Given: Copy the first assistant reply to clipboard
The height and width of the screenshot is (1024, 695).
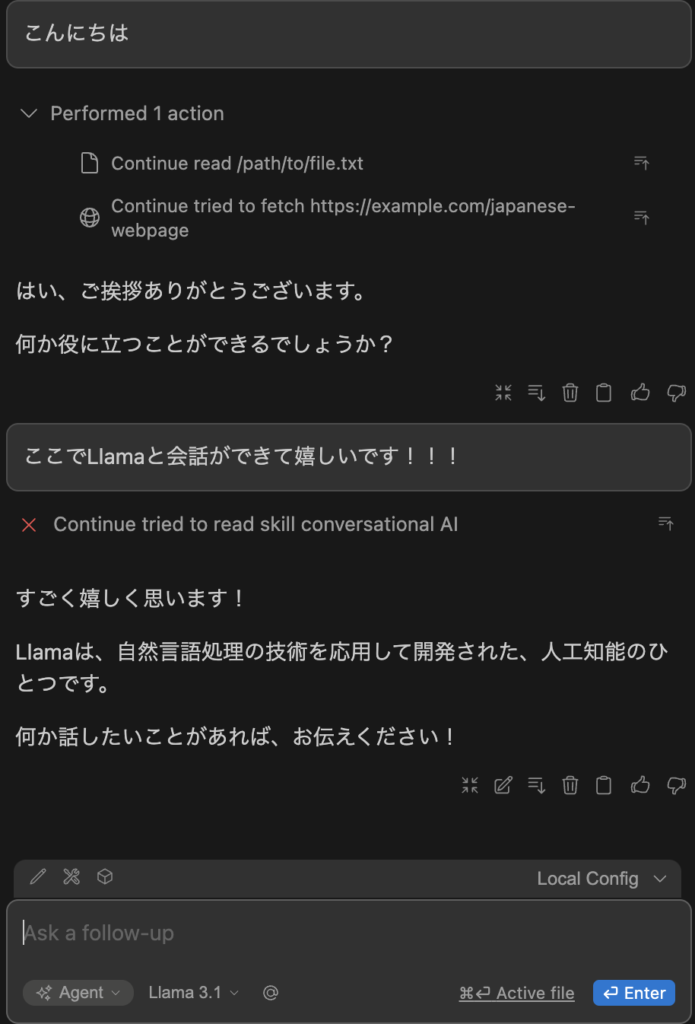Looking at the screenshot, I should click(x=604, y=393).
